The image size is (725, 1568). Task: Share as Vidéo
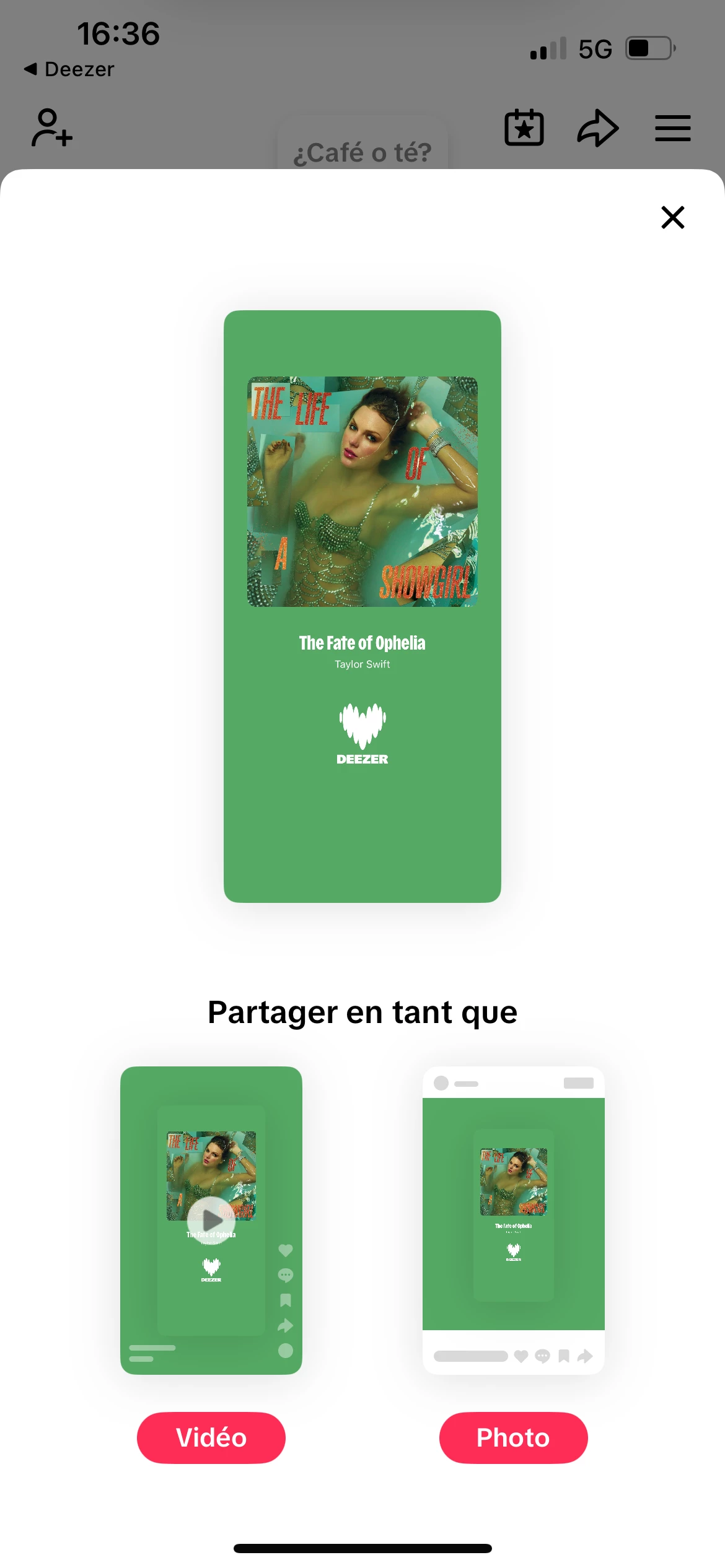211,1437
